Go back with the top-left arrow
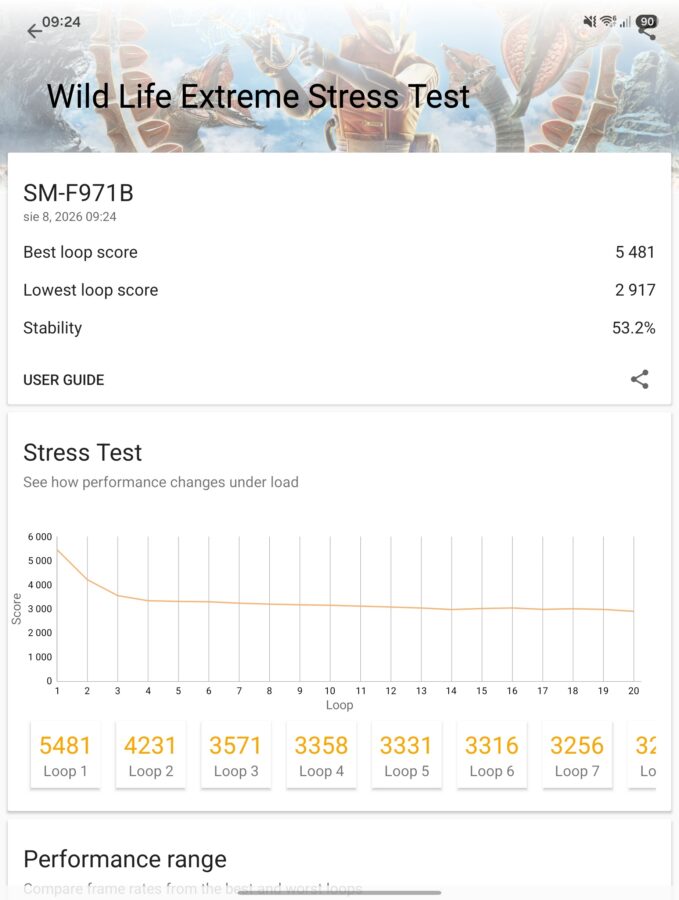Screen dimensions: 679x900 (34, 31)
